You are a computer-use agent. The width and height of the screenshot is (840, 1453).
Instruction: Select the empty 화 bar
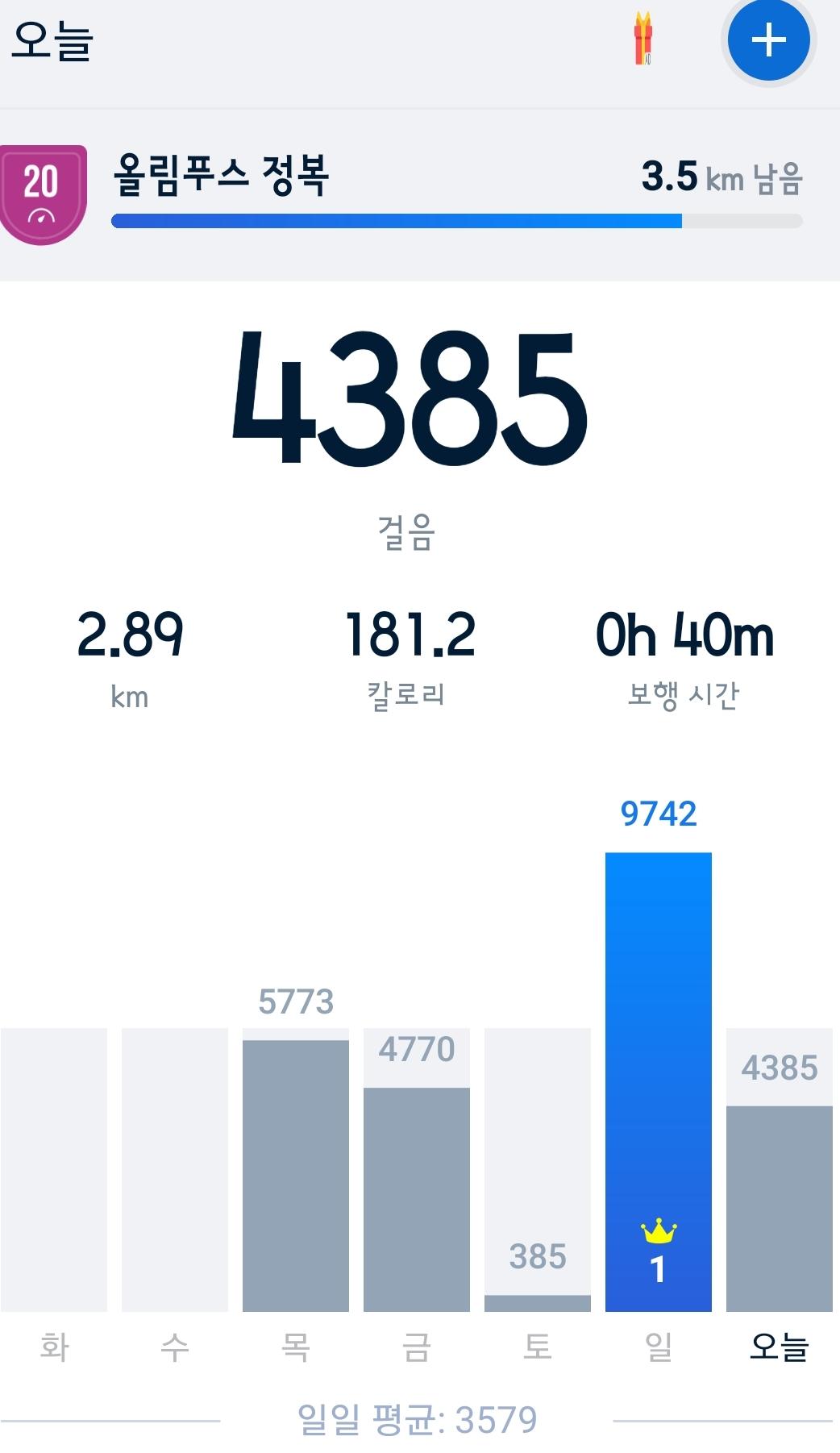click(x=54, y=1169)
